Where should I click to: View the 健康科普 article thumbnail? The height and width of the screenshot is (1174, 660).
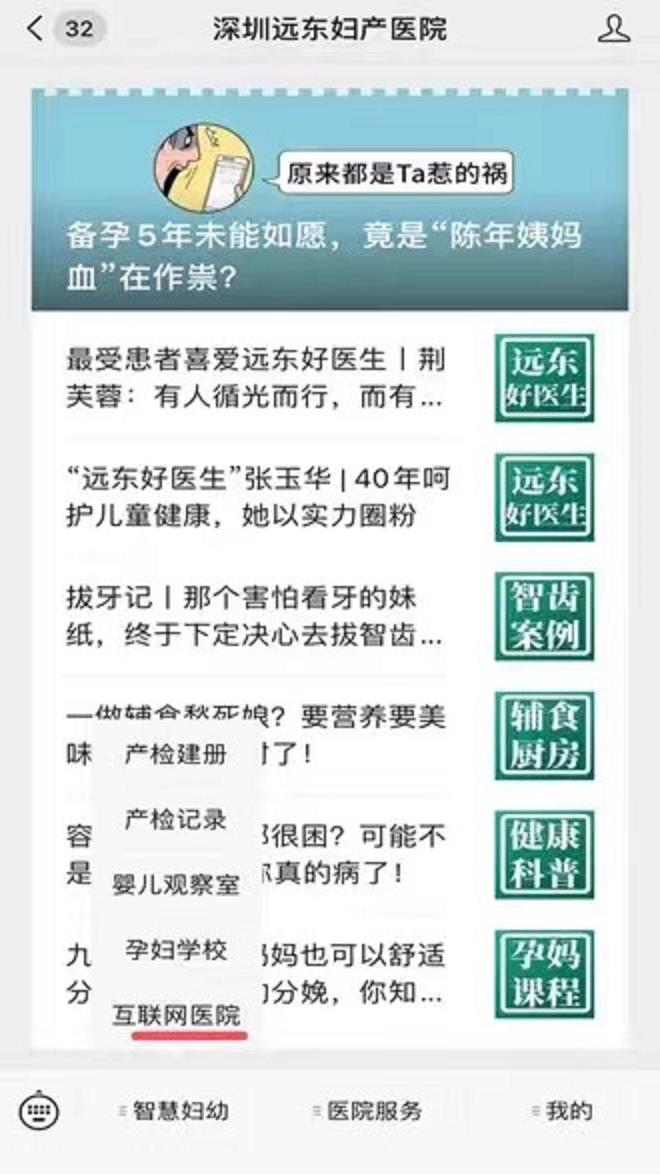coord(544,854)
